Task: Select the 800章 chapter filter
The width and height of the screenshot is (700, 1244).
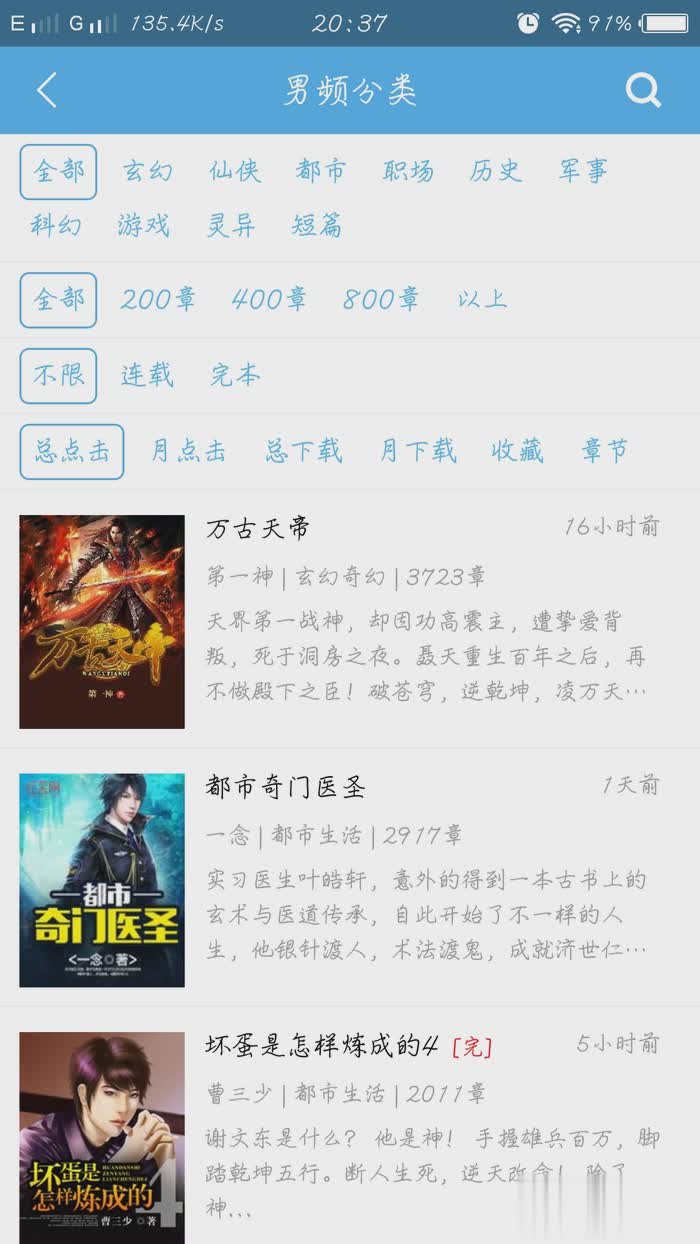Action: 380,299
